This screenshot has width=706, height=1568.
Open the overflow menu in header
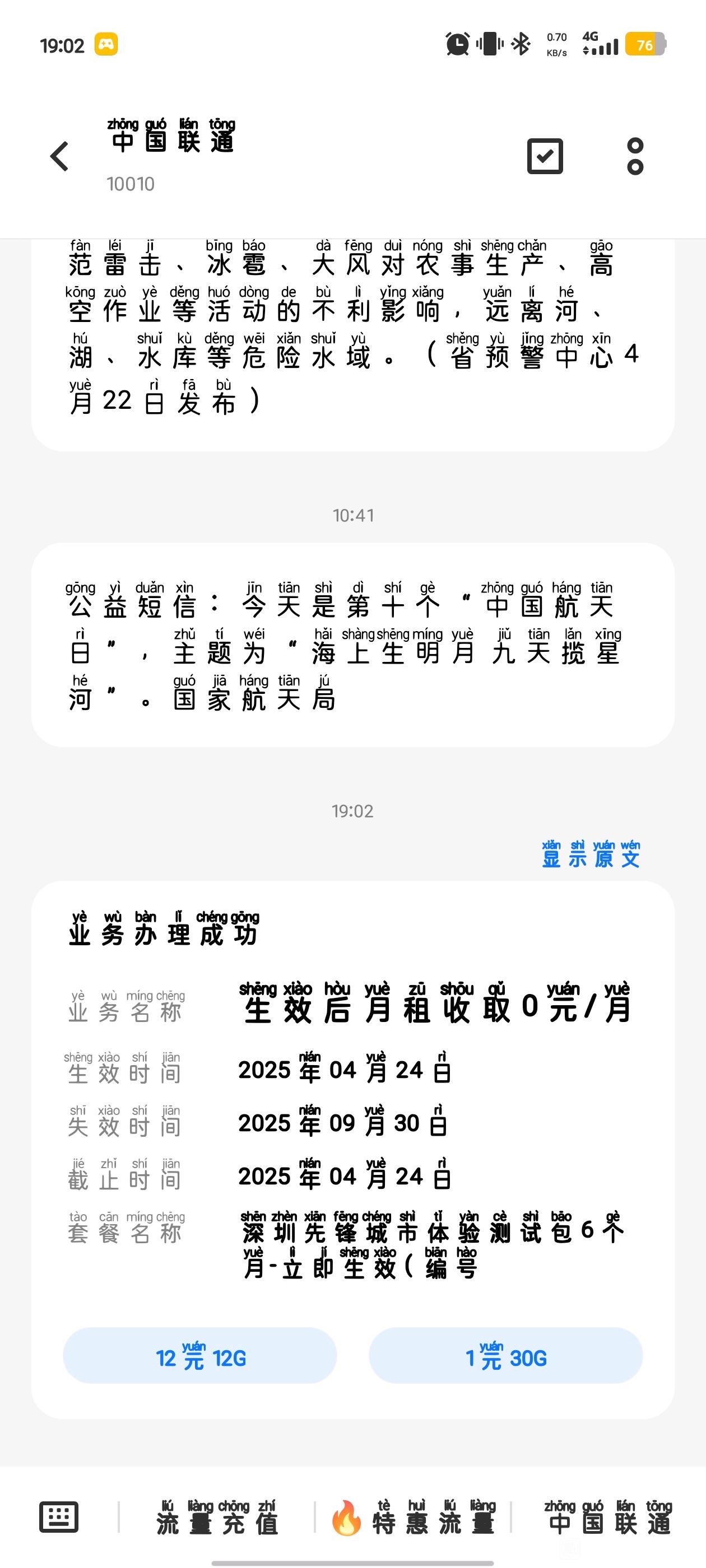pos(635,156)
